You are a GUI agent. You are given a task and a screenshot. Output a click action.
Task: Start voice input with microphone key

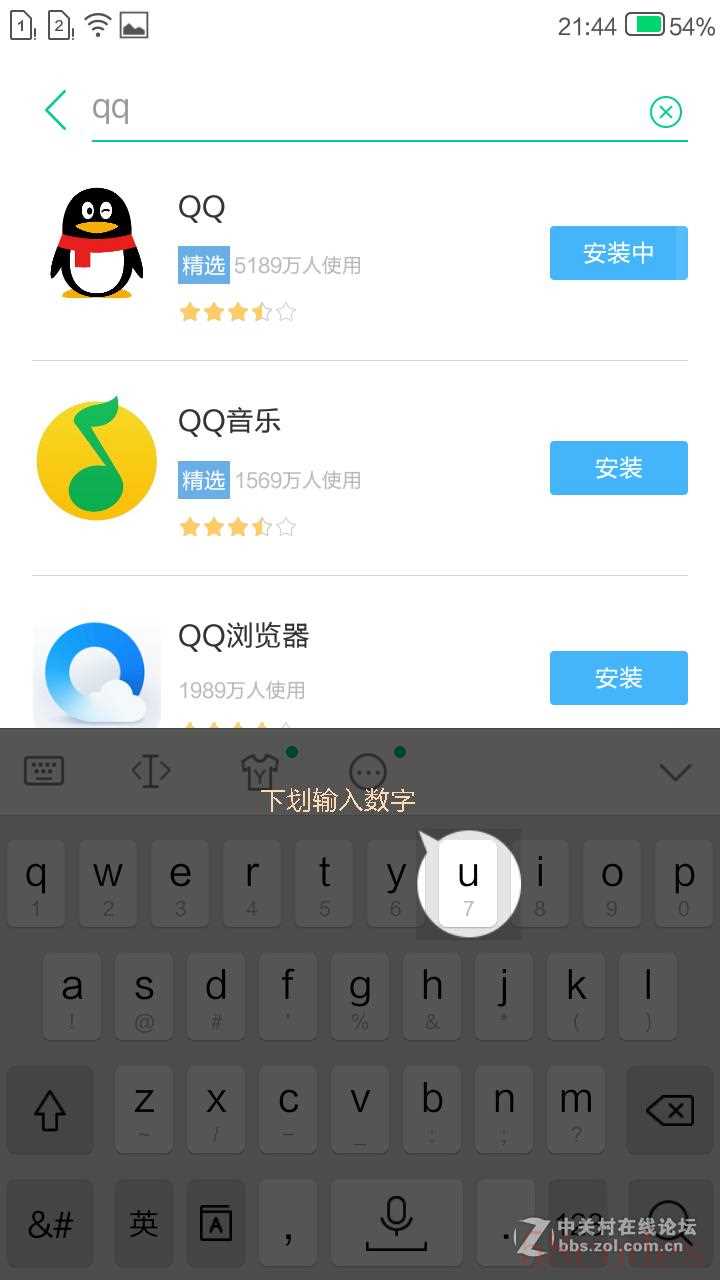coord(396,1222)
